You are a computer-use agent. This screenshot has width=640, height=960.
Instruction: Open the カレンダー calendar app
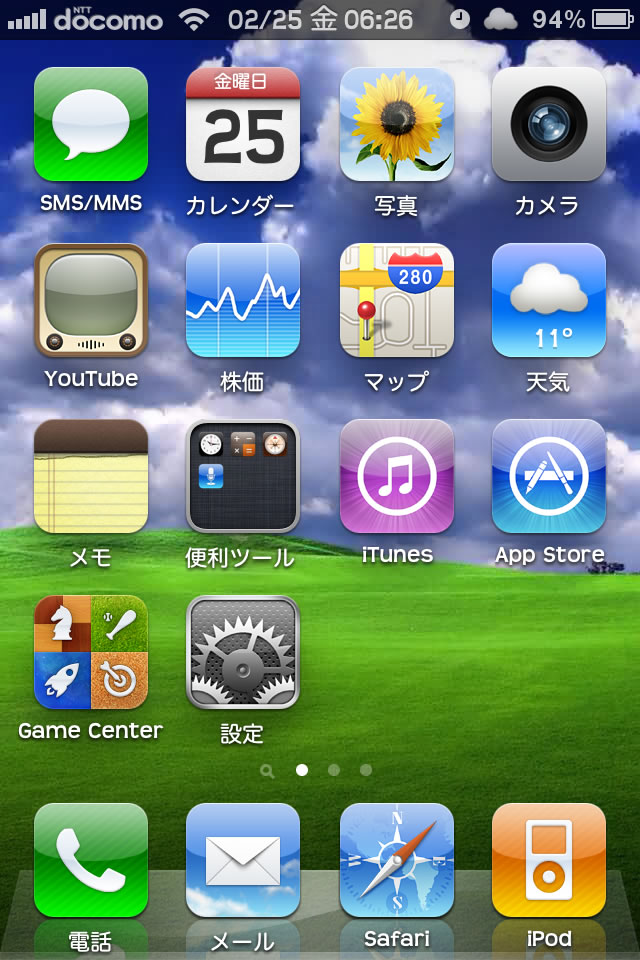tap(243, 124)
